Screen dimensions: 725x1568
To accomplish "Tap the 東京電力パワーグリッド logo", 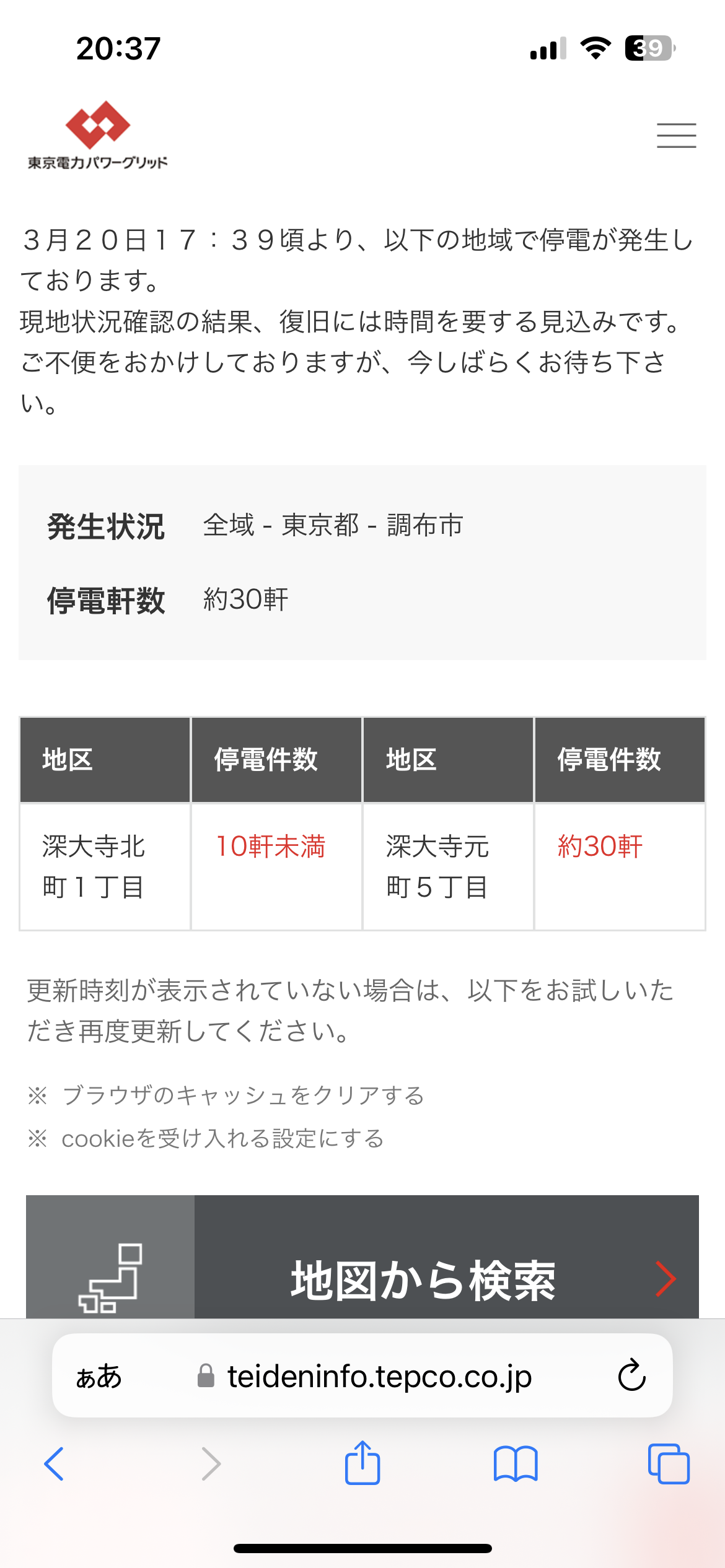I will [98, 135].
